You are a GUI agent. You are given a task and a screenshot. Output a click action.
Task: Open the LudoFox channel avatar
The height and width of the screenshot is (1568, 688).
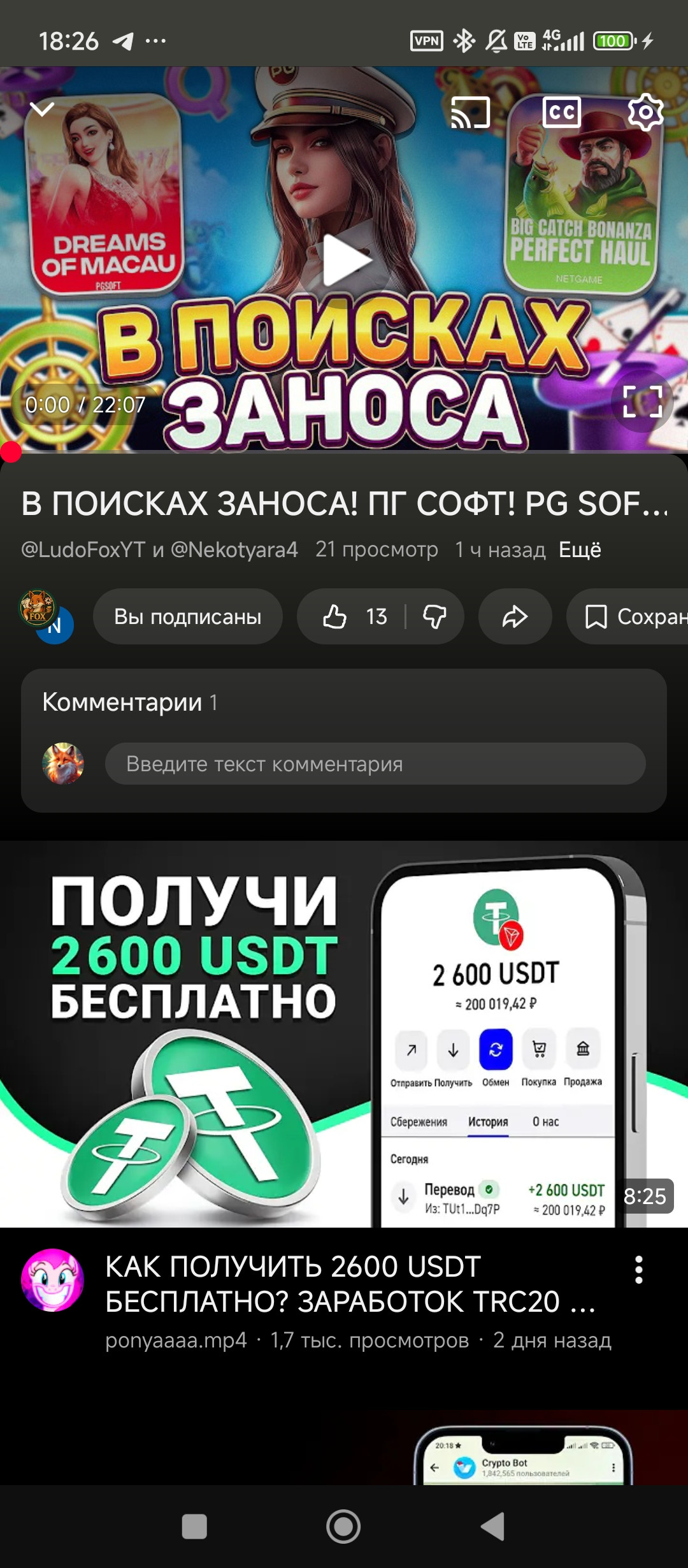pos(38,607)
